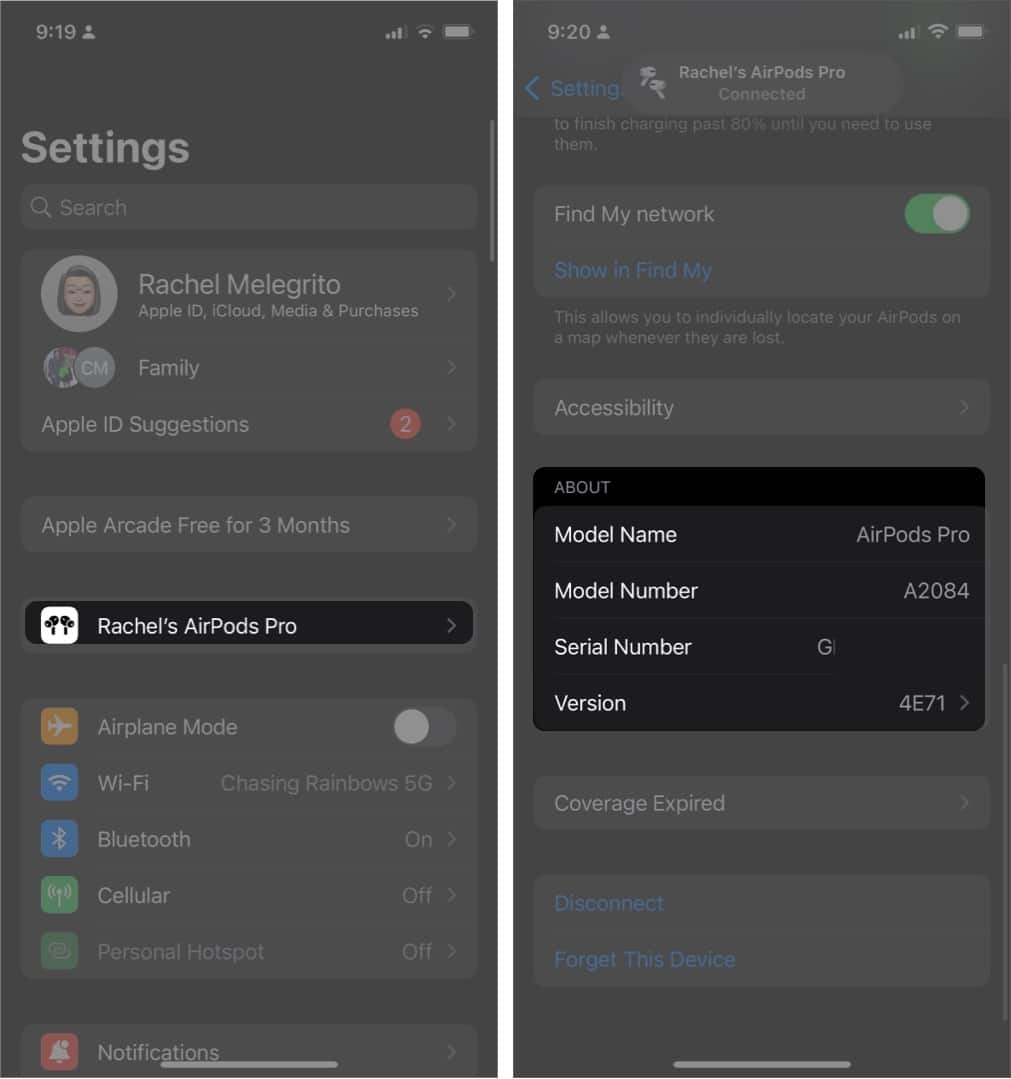
Task: Disable the Find My network switch
Action: [x=936, y=214]
